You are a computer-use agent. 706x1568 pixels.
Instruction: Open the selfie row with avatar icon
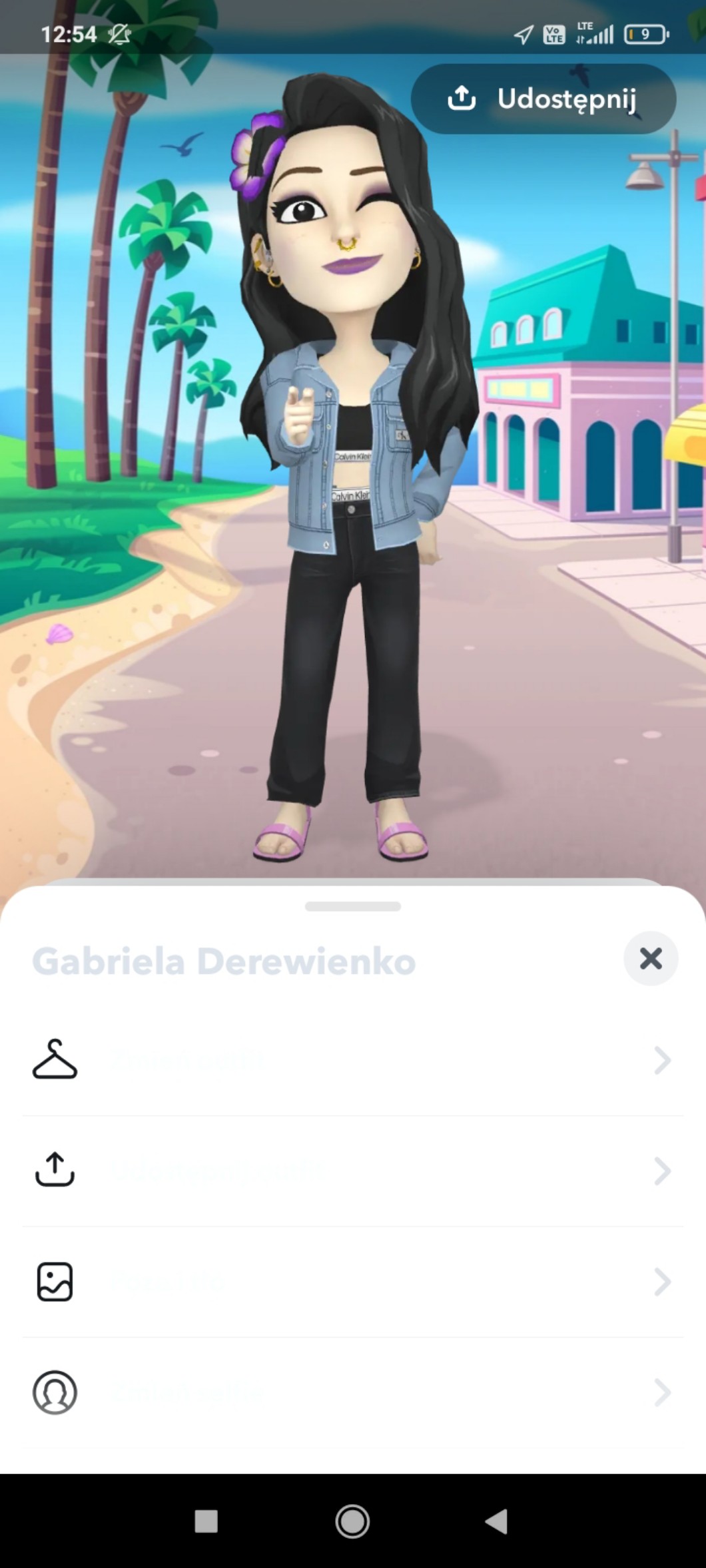tap(353, 1392)
